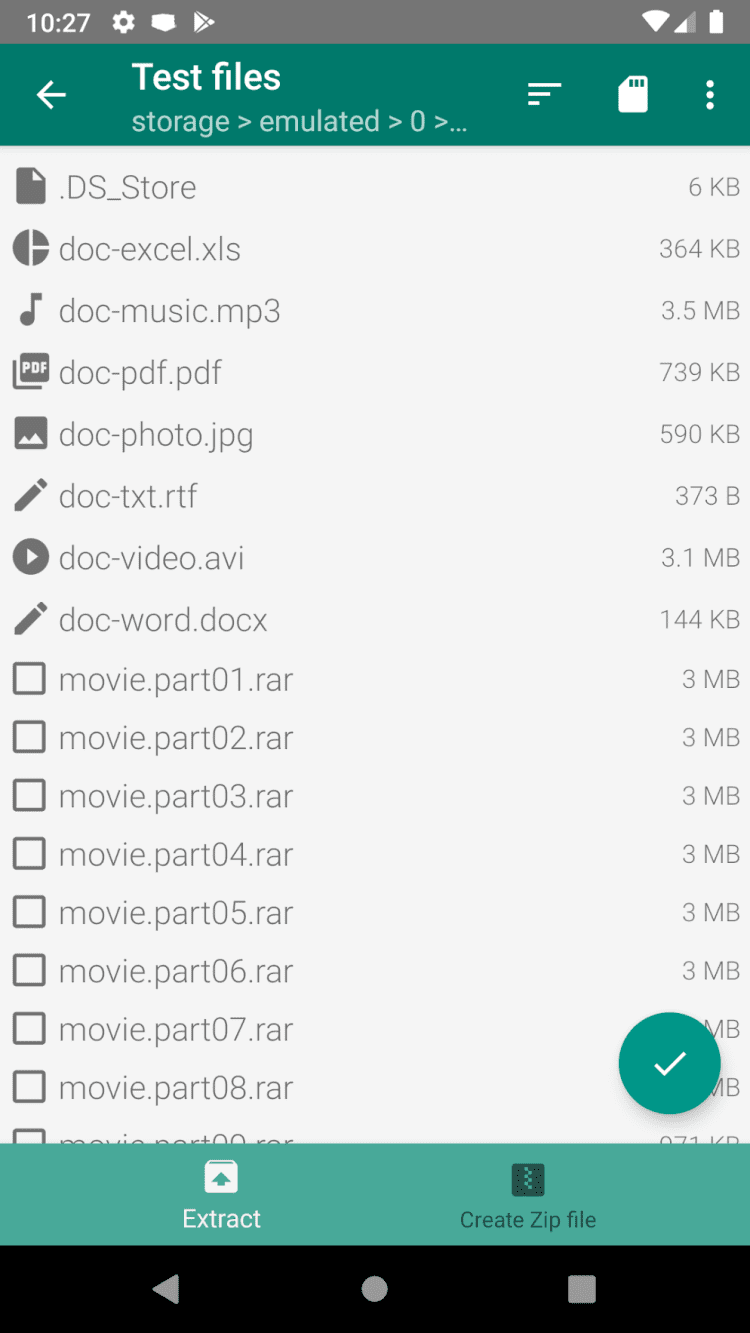Viewport: 750px width, 1333px height.
Task: Check the box for movie.part01.rar
Action: 29,680
